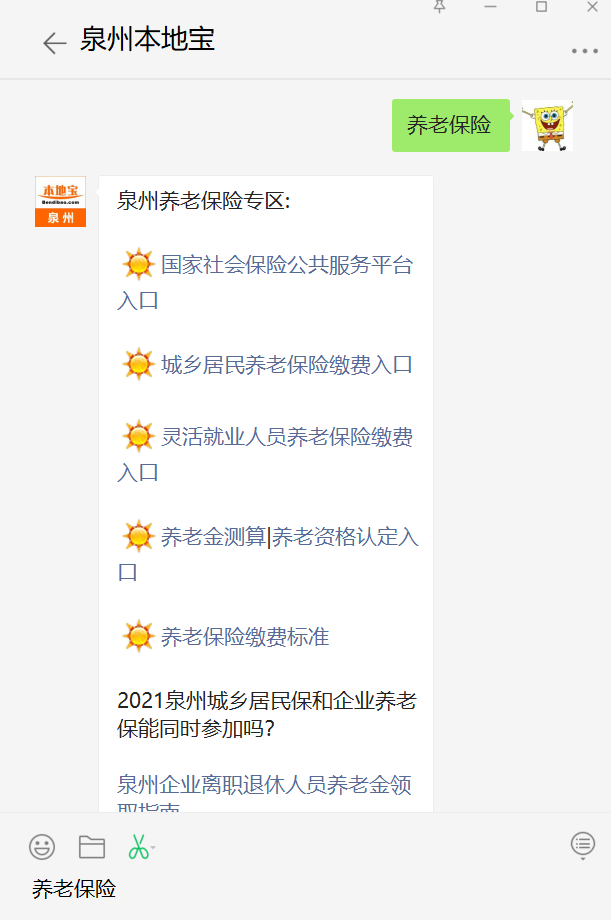Image resolution: width=611 pixels, height=920 pixels.
Task: Tap my SpongeBob avatar
Action: (x=547, y=125)
